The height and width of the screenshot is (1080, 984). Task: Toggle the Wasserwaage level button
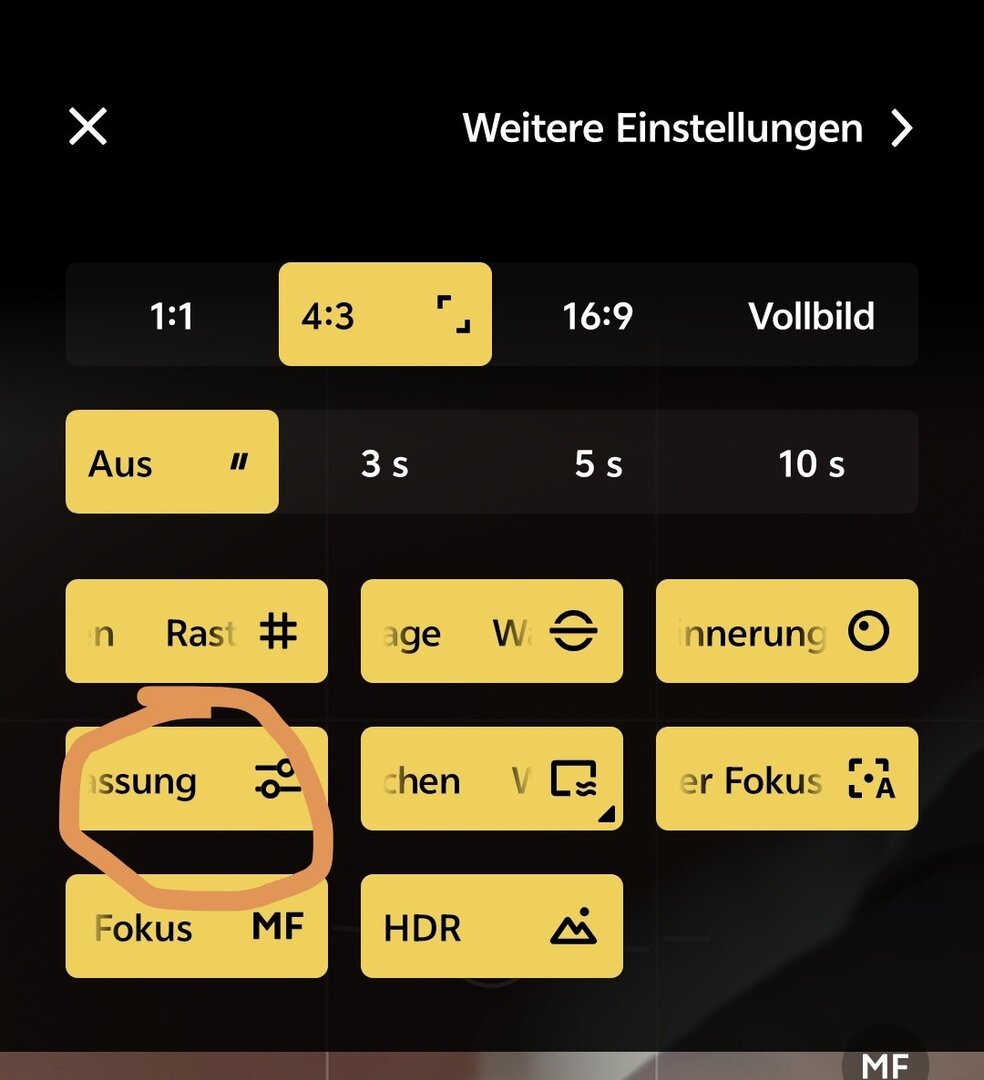click(x=491, y=632)
